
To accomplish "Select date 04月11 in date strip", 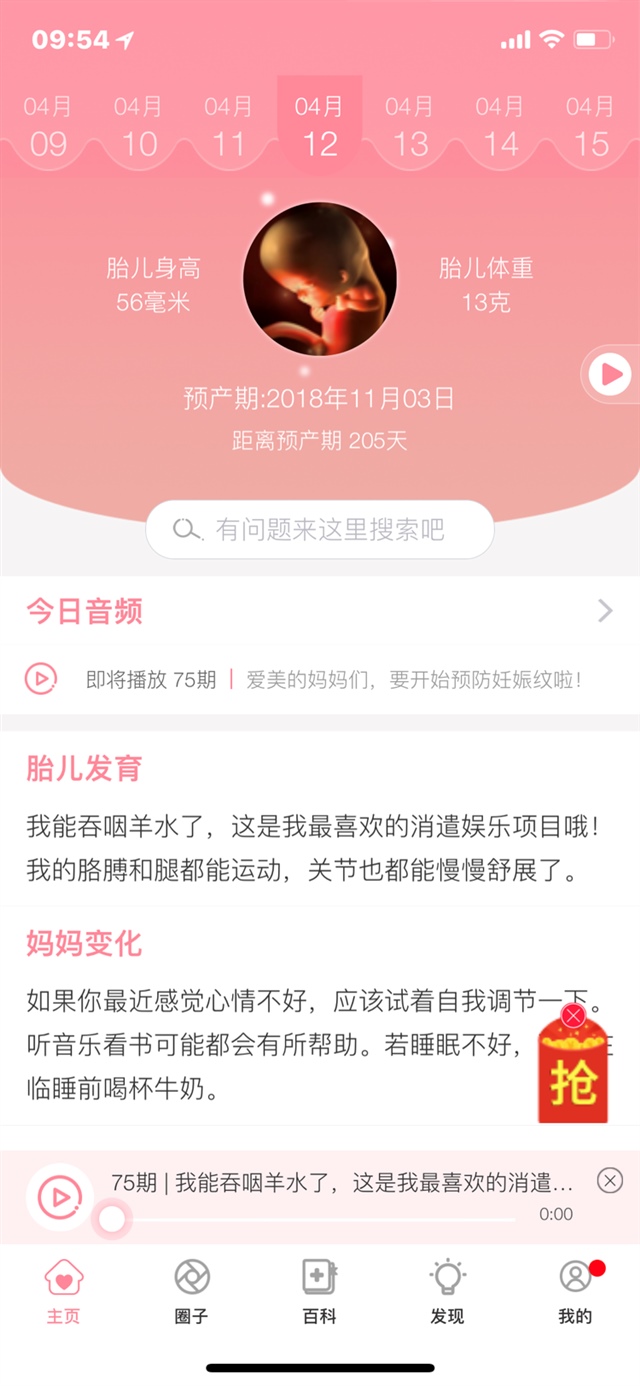I will (228, 128).
